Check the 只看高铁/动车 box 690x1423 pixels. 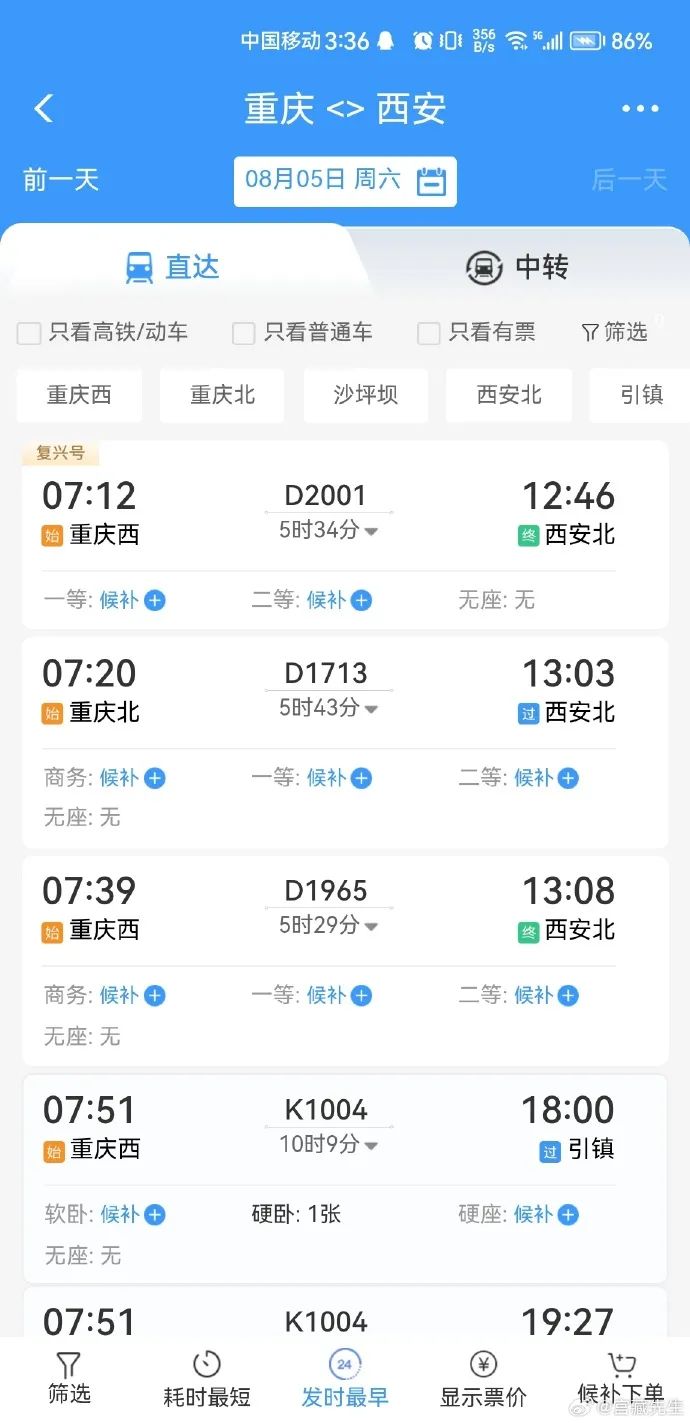29,333
